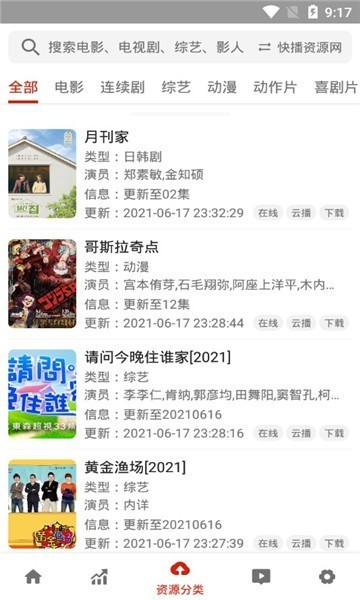360x600 pixels.
Task: Switch to the 连续剧 tab
Action: [122, 87]
